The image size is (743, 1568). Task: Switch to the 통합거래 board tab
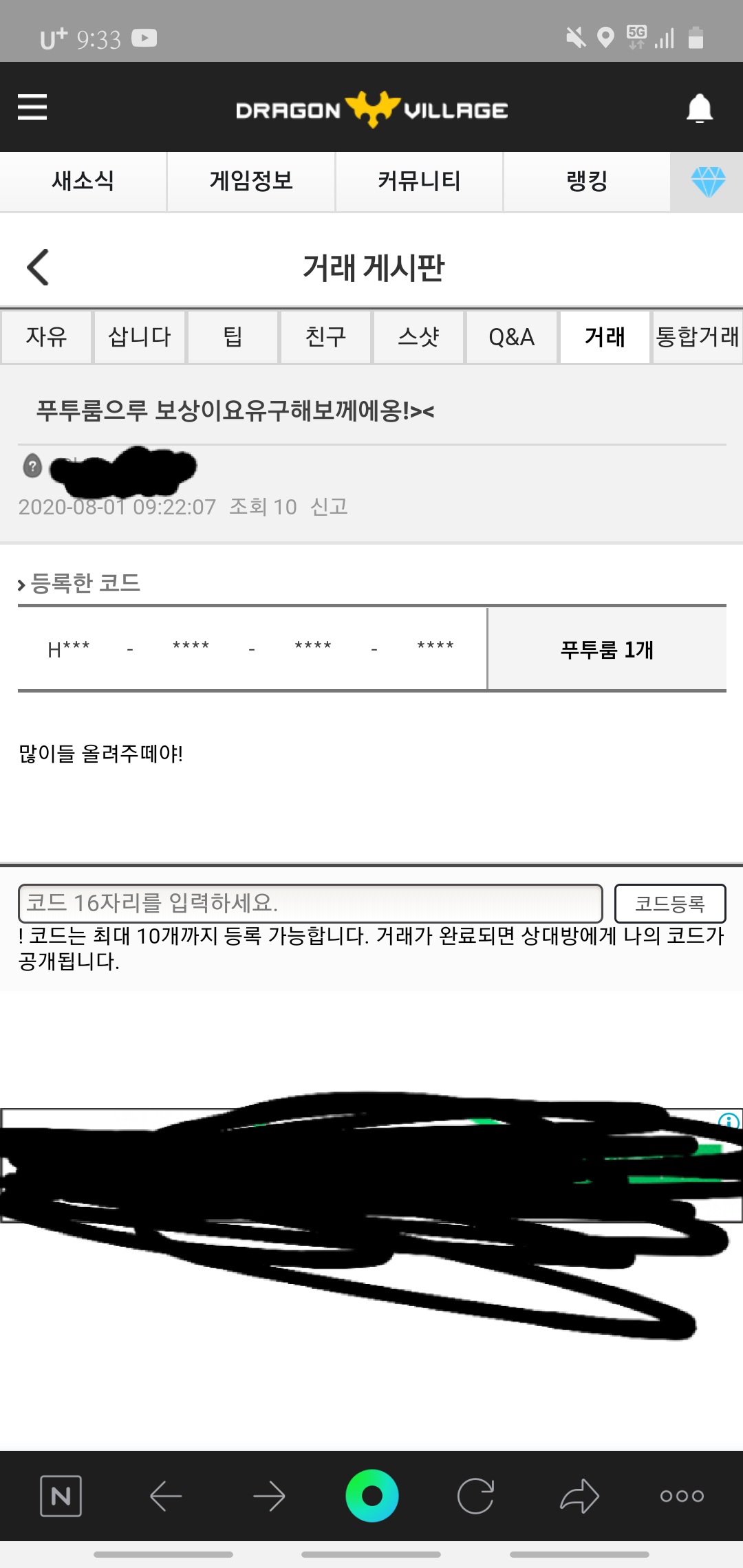(697, 337)
